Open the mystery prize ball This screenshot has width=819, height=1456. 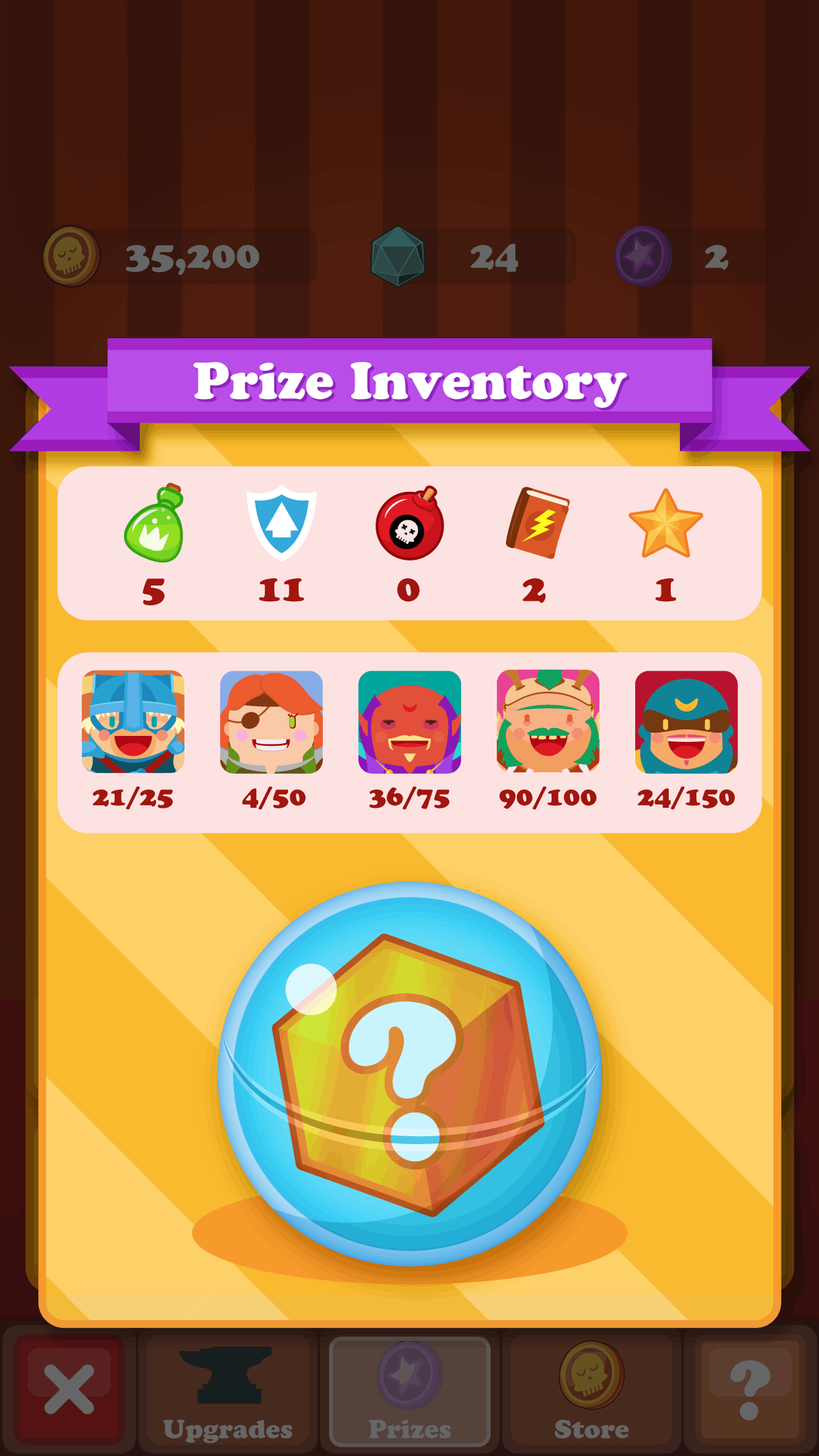pyautogui.click(x=409, y=1074)
